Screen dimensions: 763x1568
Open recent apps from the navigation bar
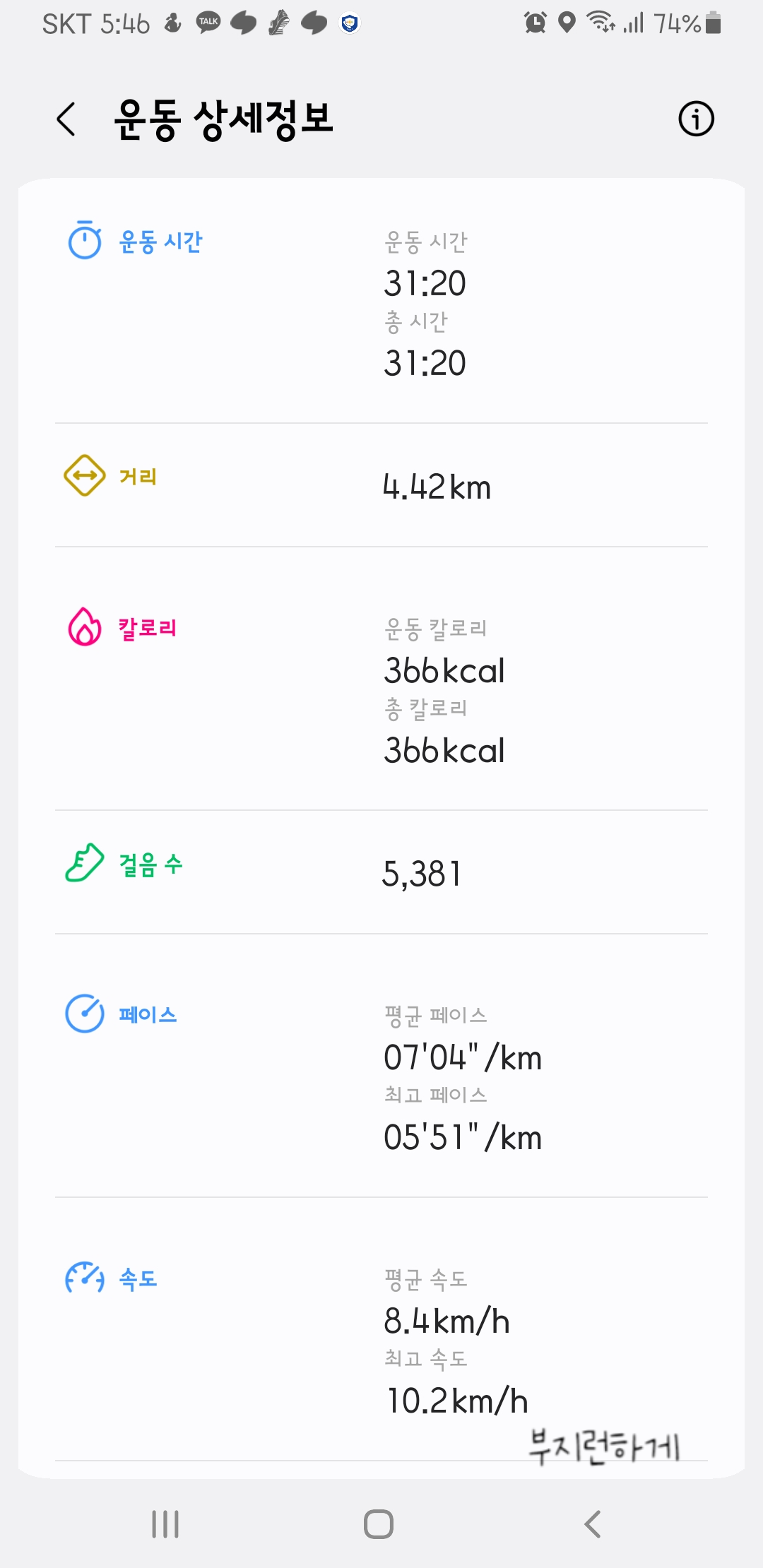(165, 1524)
